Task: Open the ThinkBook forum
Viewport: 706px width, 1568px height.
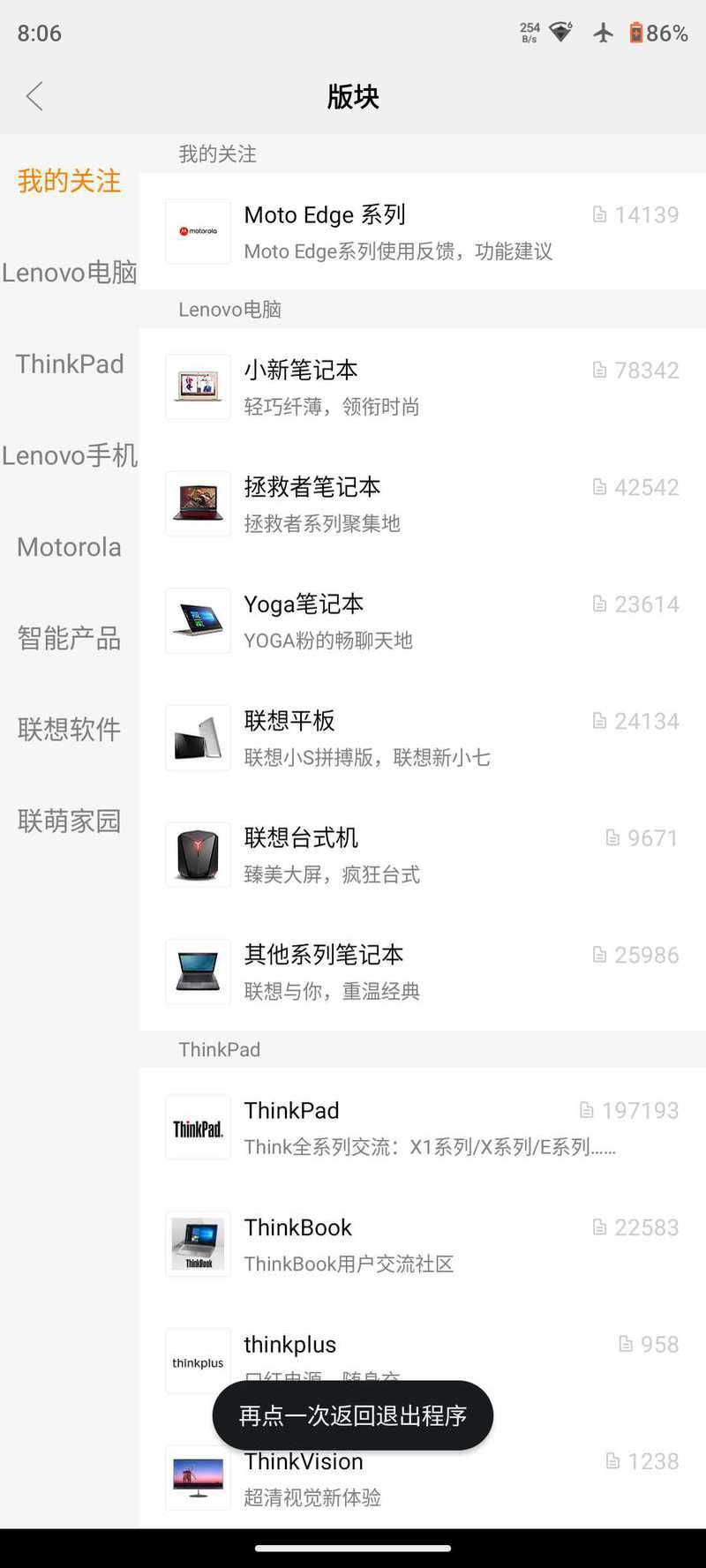Action: tap(422, 1244)
